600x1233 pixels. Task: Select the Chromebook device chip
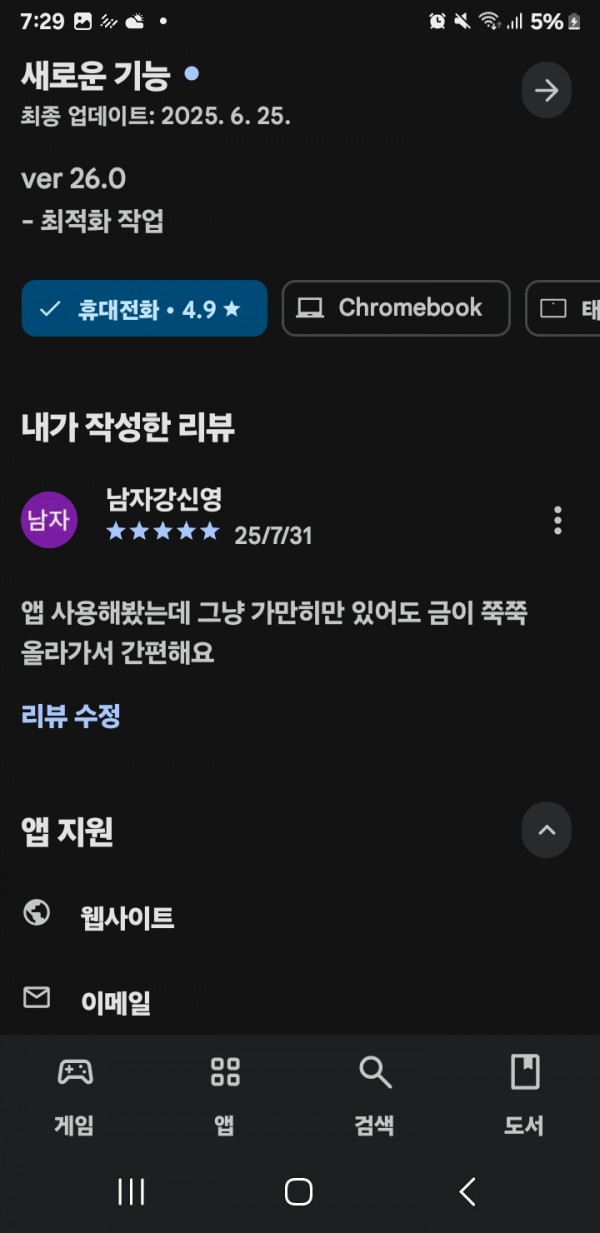tap(396, 308)
